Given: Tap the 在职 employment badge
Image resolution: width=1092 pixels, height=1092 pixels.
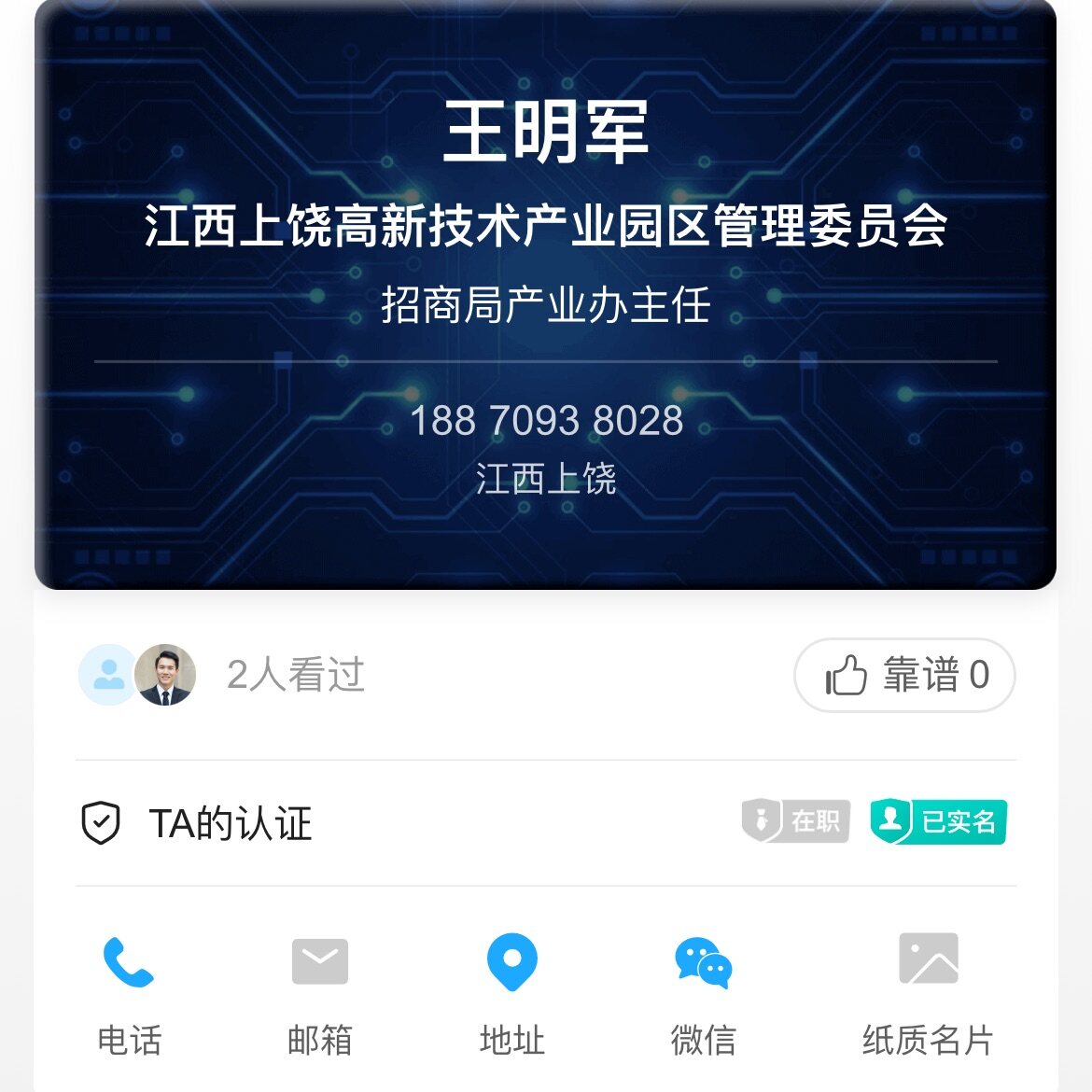Looking at the screenshot, I should pos(796,821).
